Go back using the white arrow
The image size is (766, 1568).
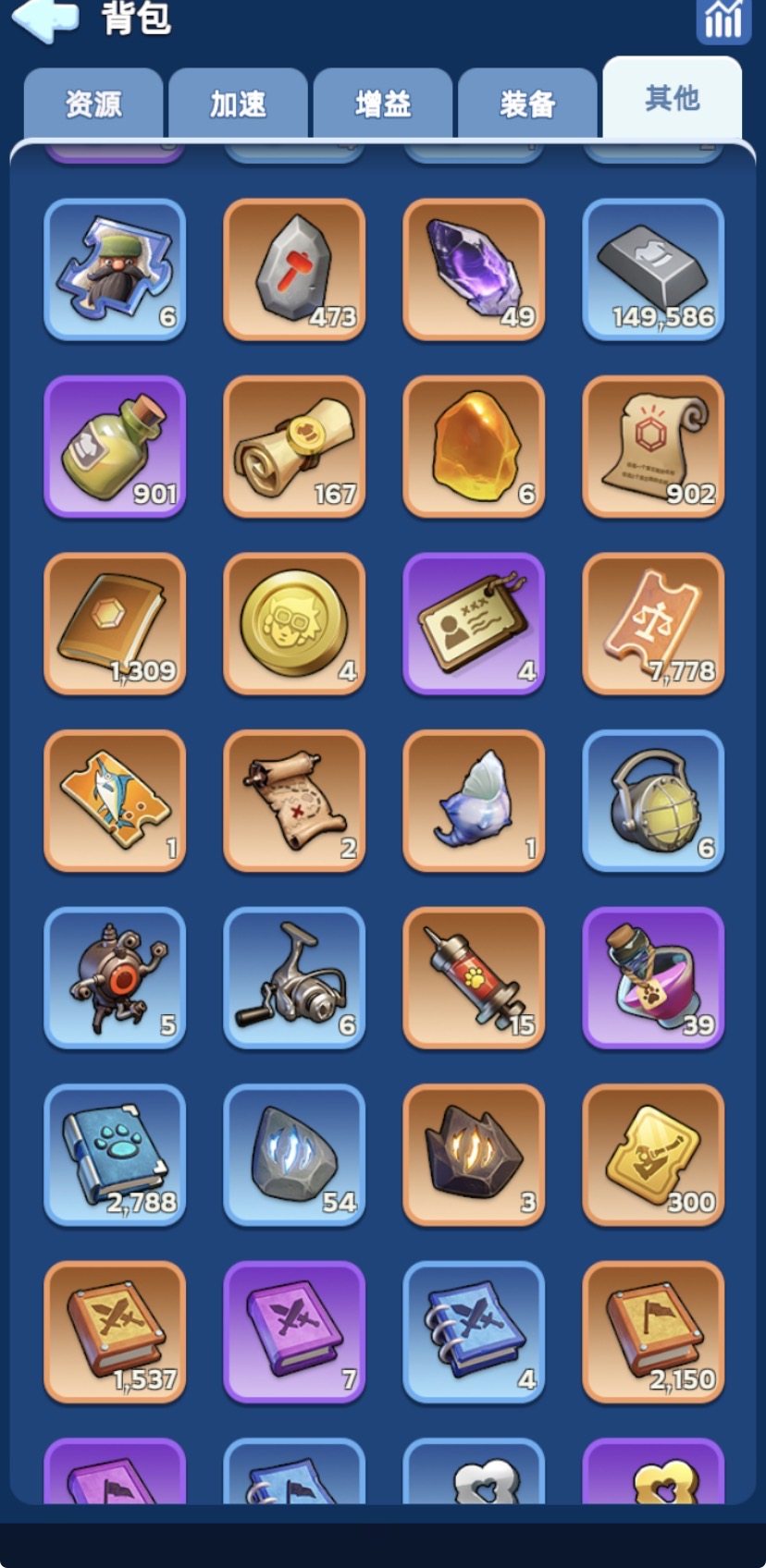43,18
